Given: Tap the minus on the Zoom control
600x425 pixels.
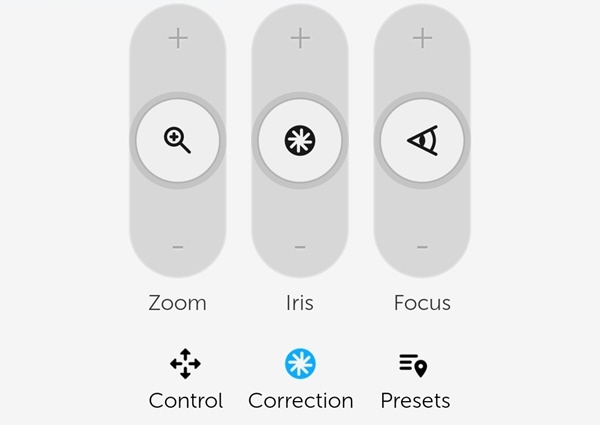Looking at the screenshot, I should click(178, 246).
